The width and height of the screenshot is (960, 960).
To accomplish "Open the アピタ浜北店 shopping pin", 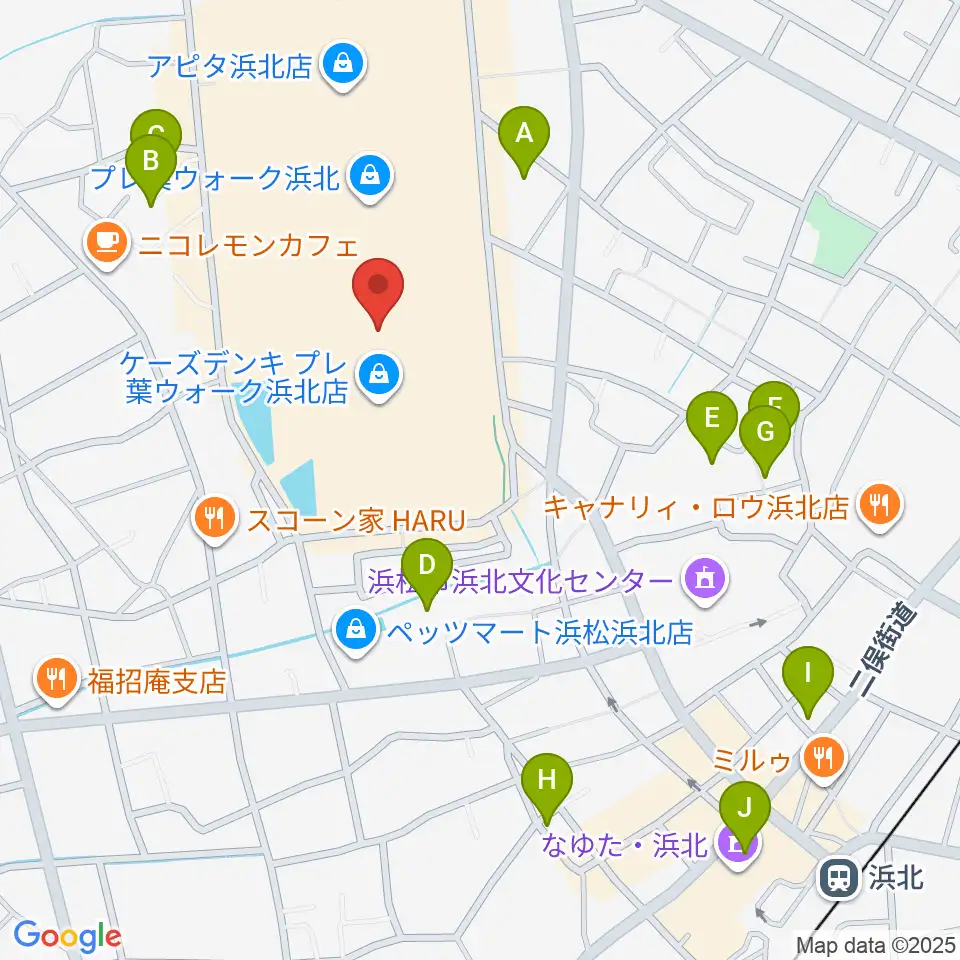I will click(343, 65).
